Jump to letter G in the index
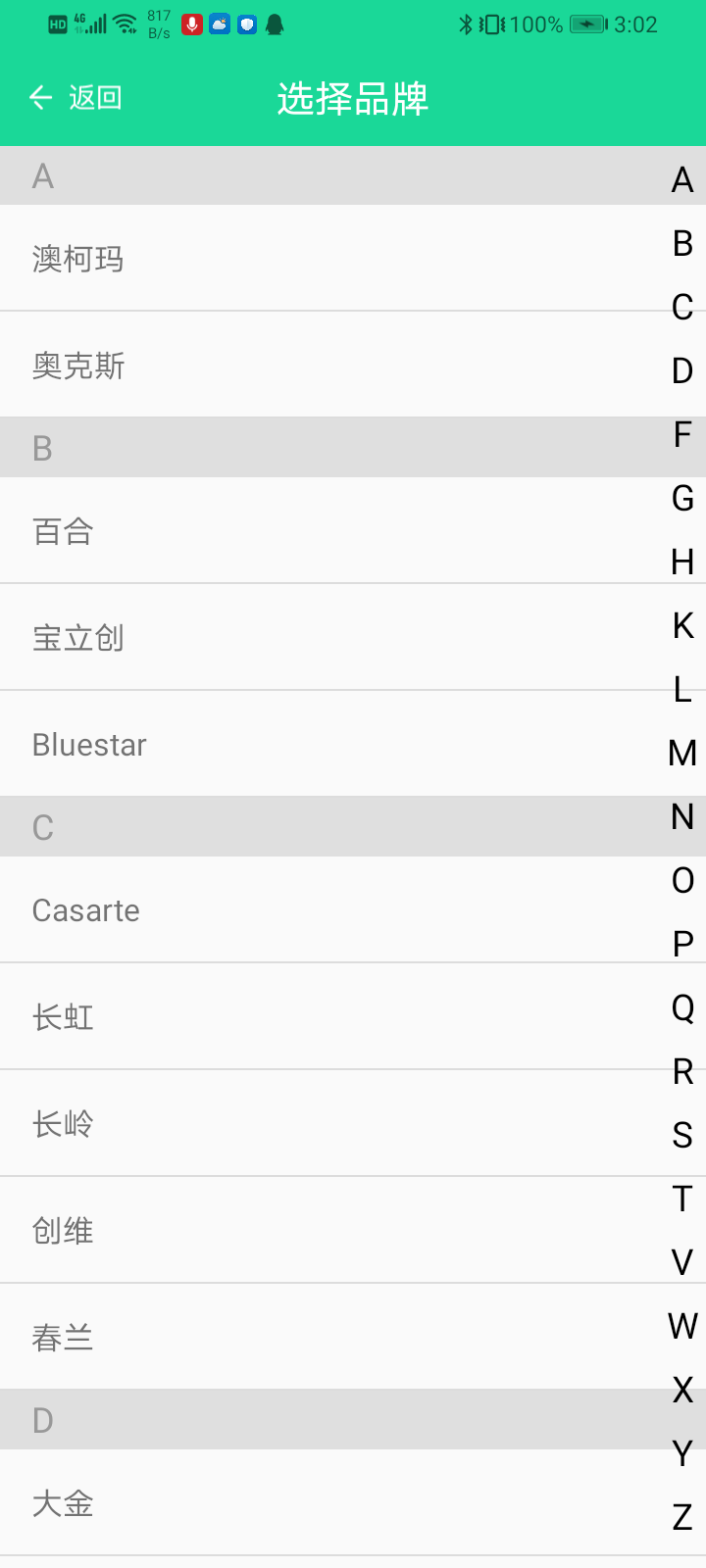This screenshot has height=1568, width=706. pos(682,499)
